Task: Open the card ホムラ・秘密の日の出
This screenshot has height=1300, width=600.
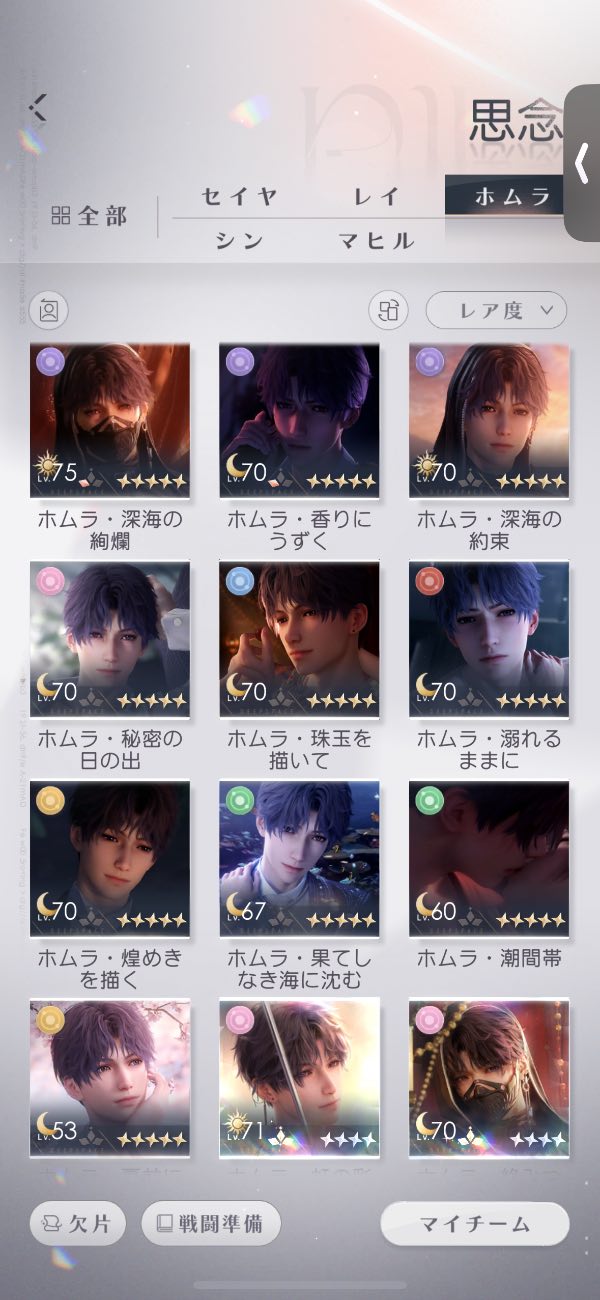Action: click(110, 640)
